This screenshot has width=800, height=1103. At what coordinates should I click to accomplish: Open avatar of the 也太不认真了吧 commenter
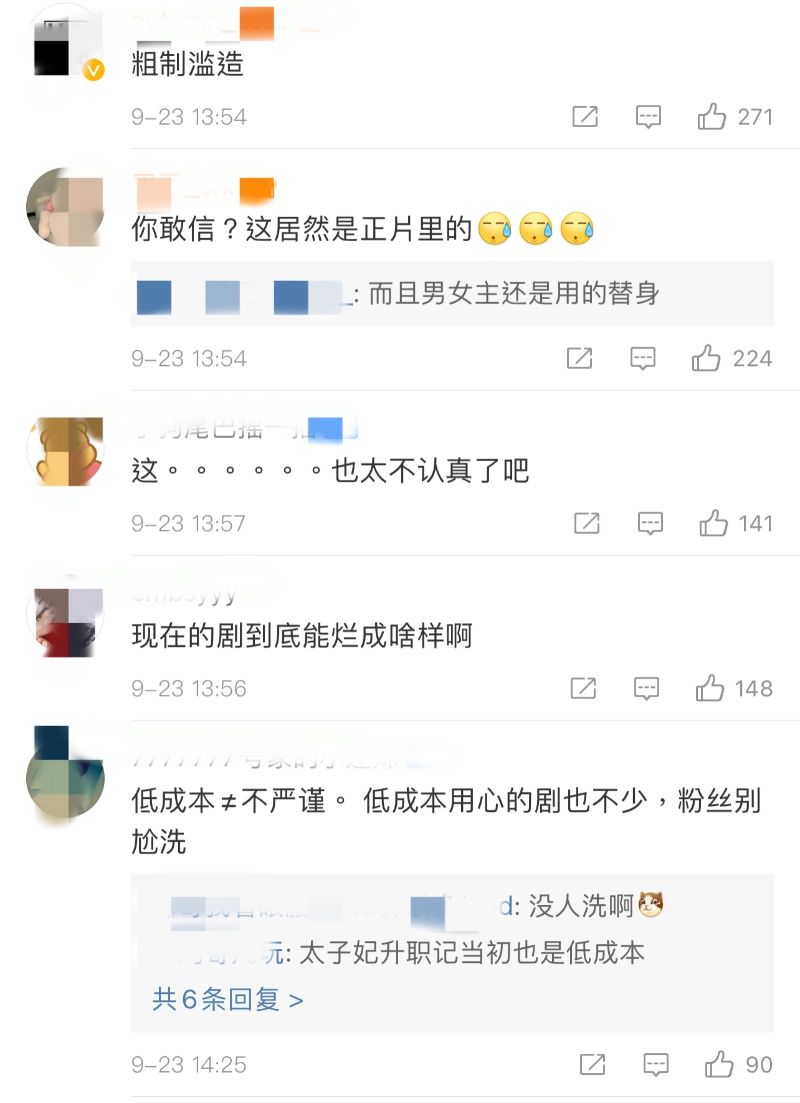[x=65, y=451]
